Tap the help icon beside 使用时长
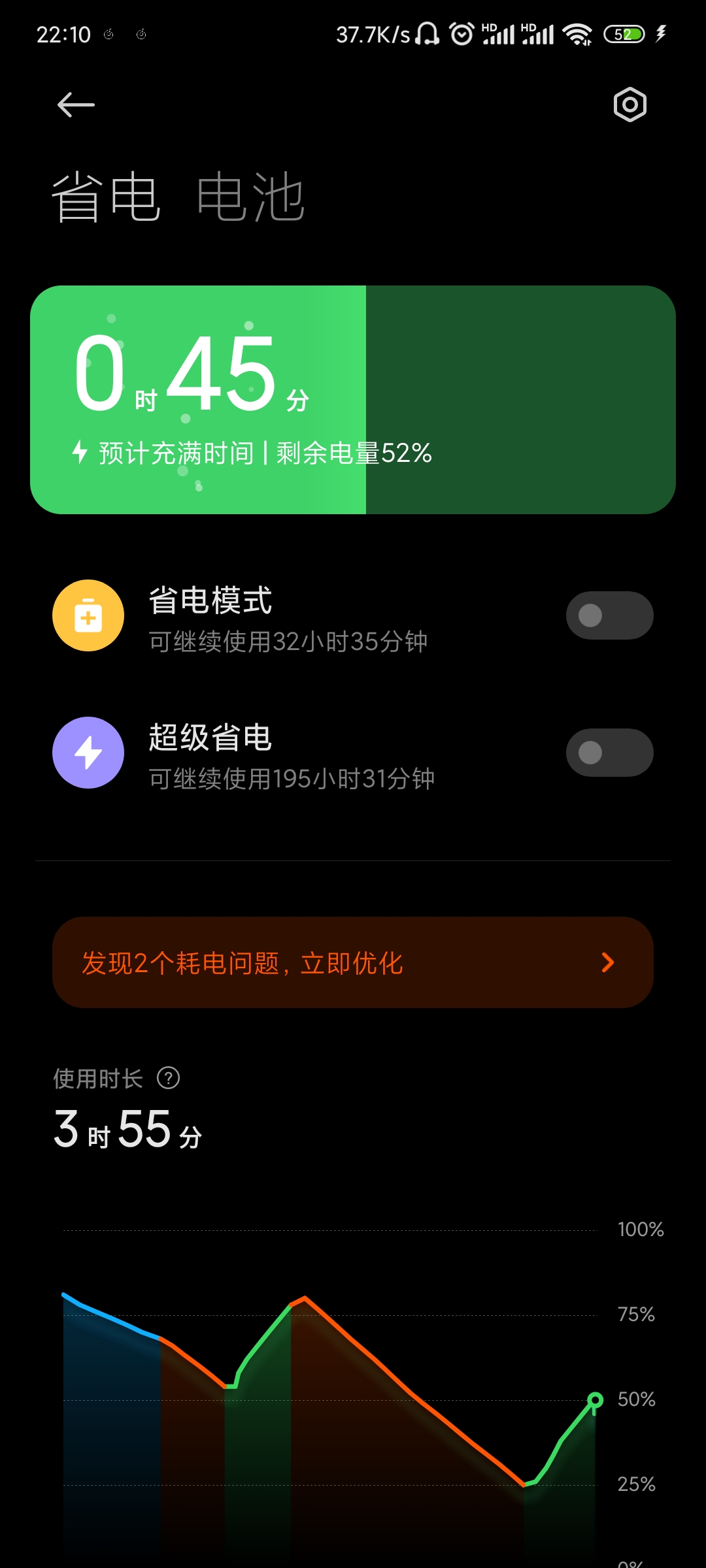This screenshot has width=706, height=1568. [169, 1078]
